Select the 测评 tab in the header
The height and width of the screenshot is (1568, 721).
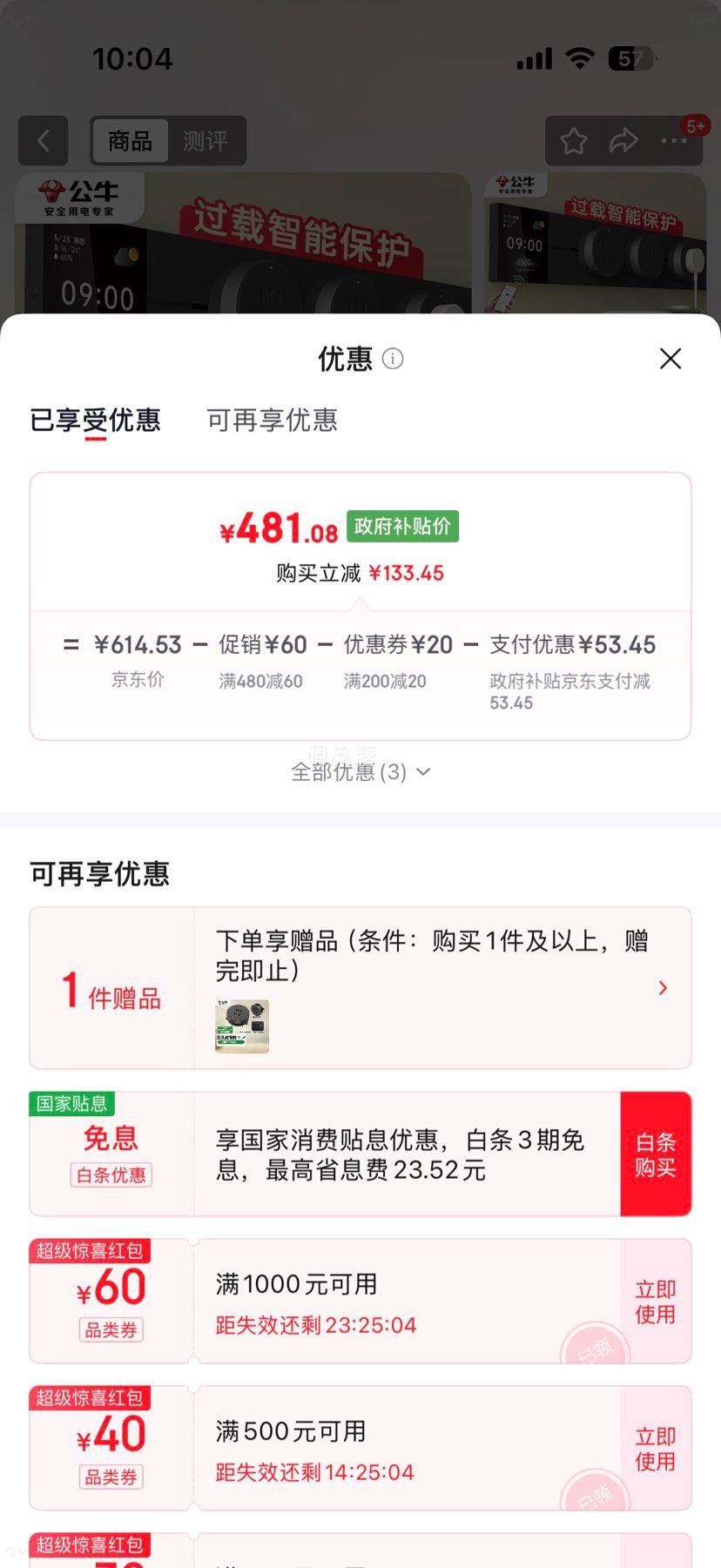click(x=206, y=141)
